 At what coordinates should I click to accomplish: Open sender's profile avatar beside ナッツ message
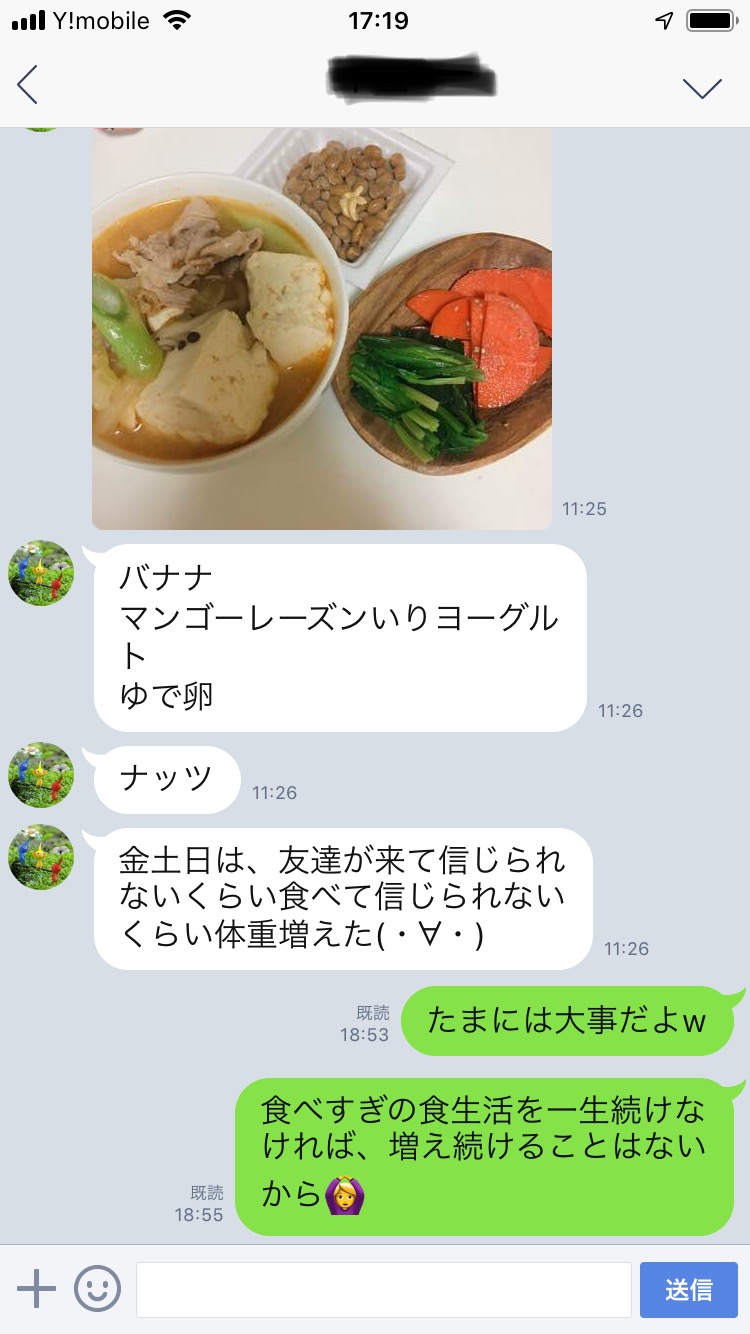coord(41,775)
